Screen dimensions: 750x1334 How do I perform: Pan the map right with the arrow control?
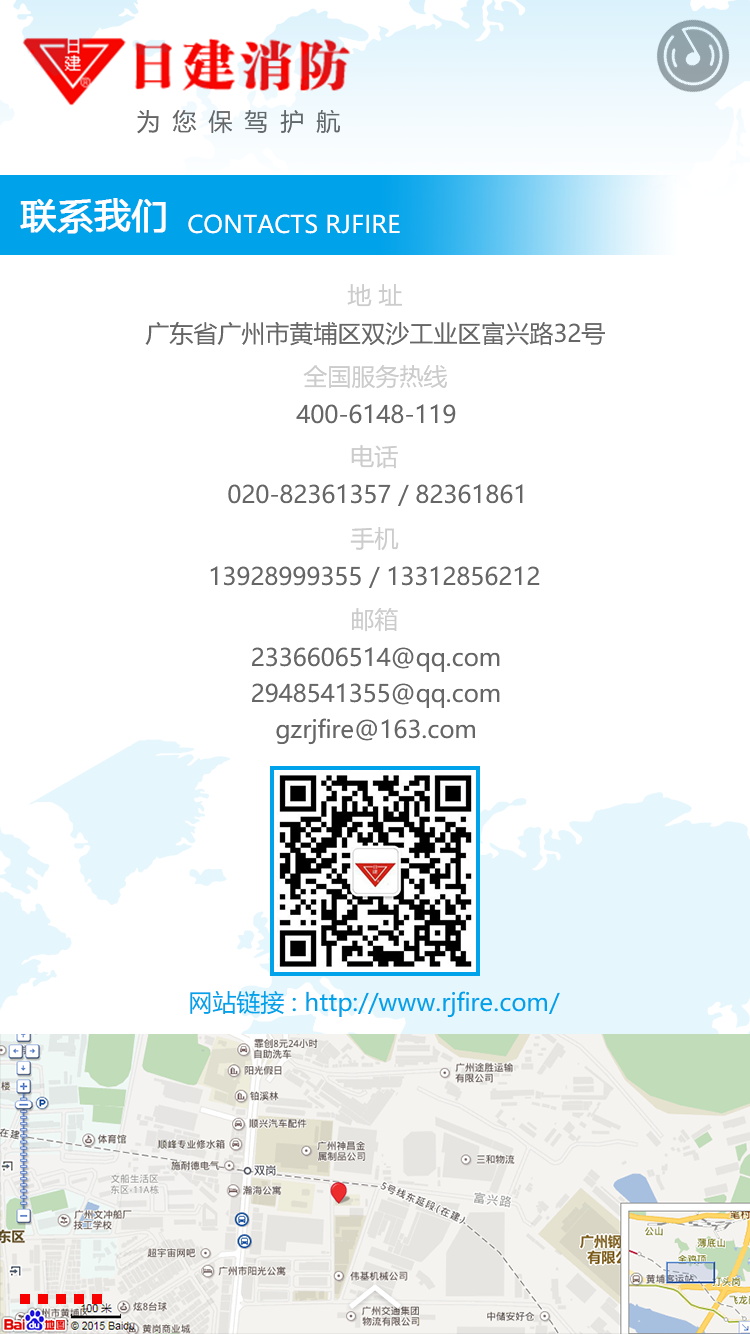pyautogui.click(x=32, y=1051)
